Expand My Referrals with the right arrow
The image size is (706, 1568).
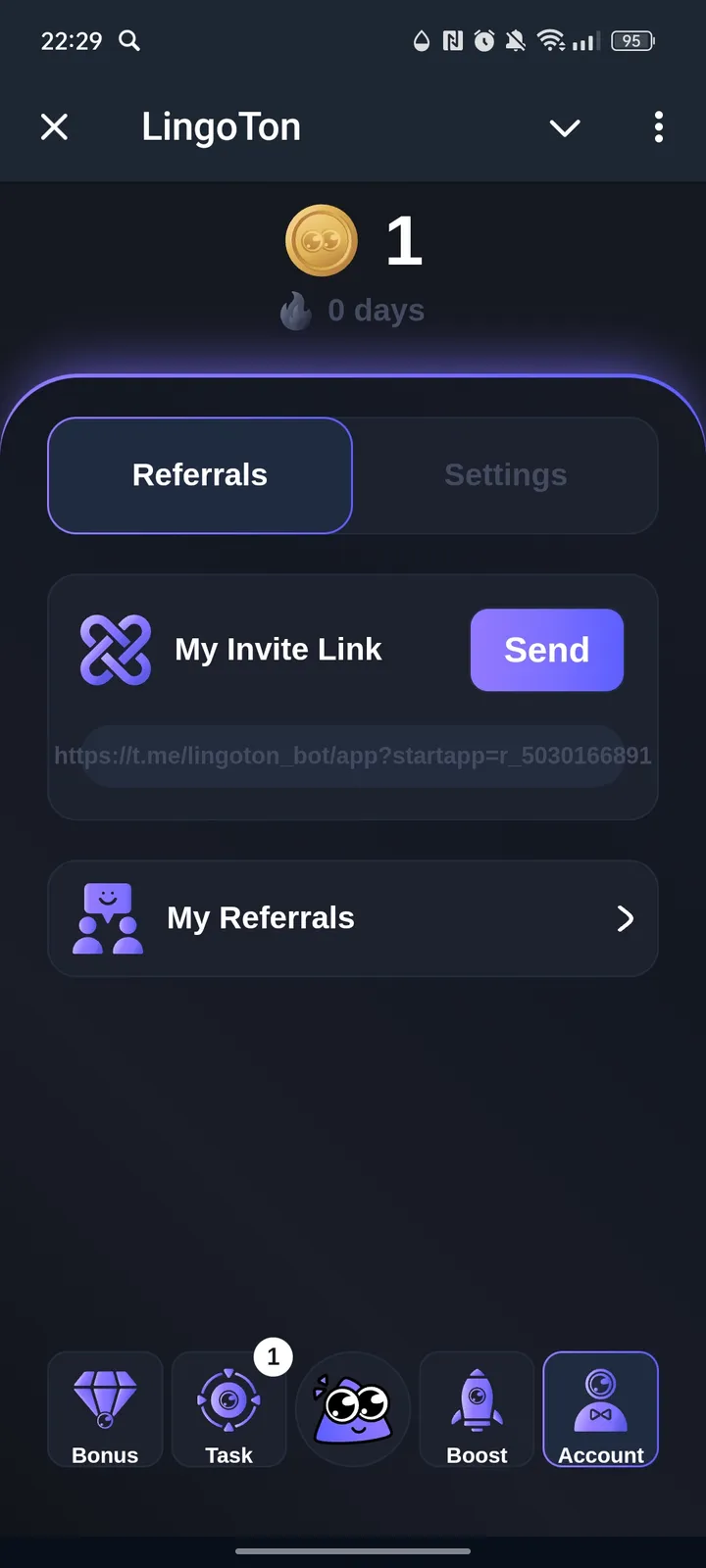[x=625, y=918]
